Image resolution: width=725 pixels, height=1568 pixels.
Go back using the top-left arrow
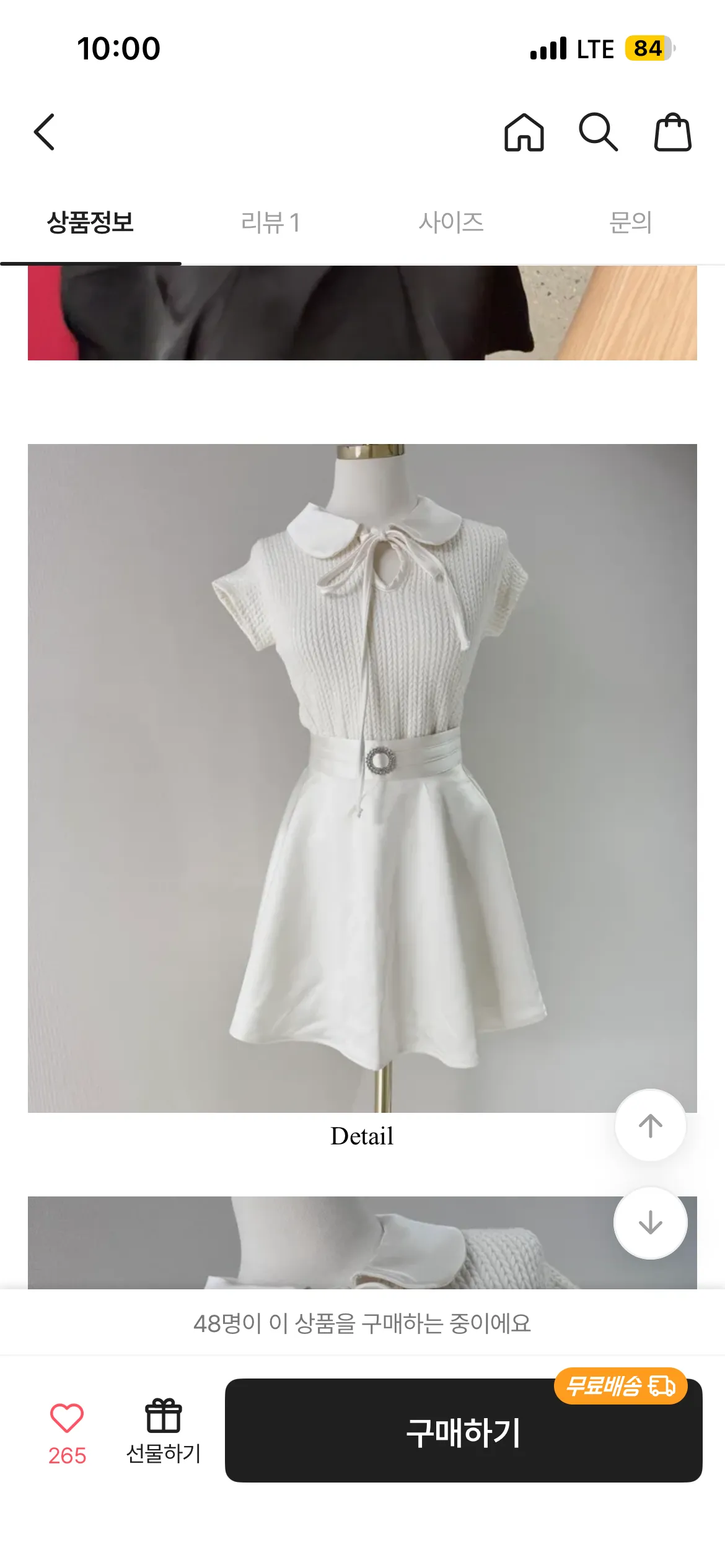point(44,132)
